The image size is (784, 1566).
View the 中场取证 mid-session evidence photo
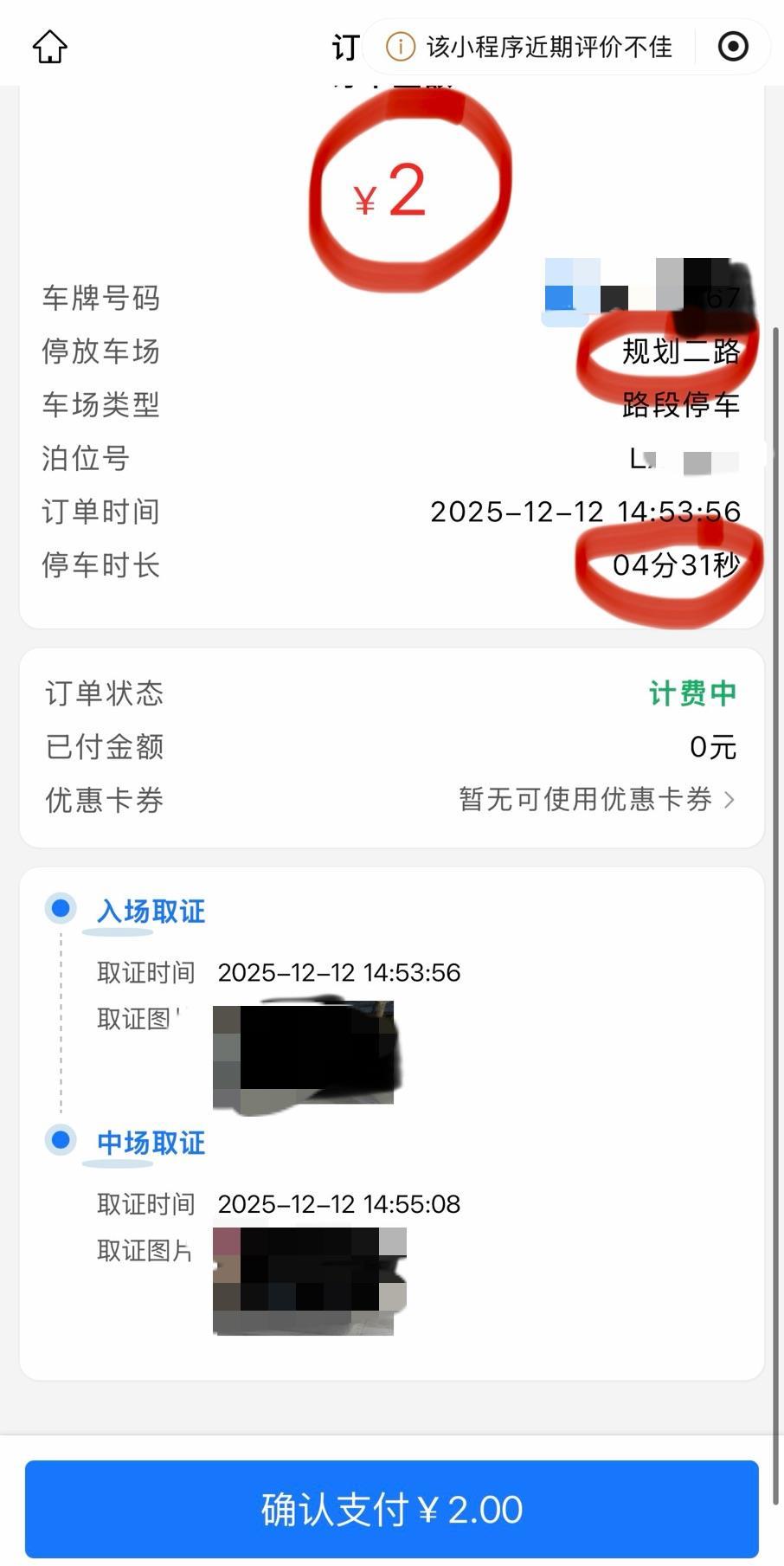pyautogui.click(x=309, y=1281)
